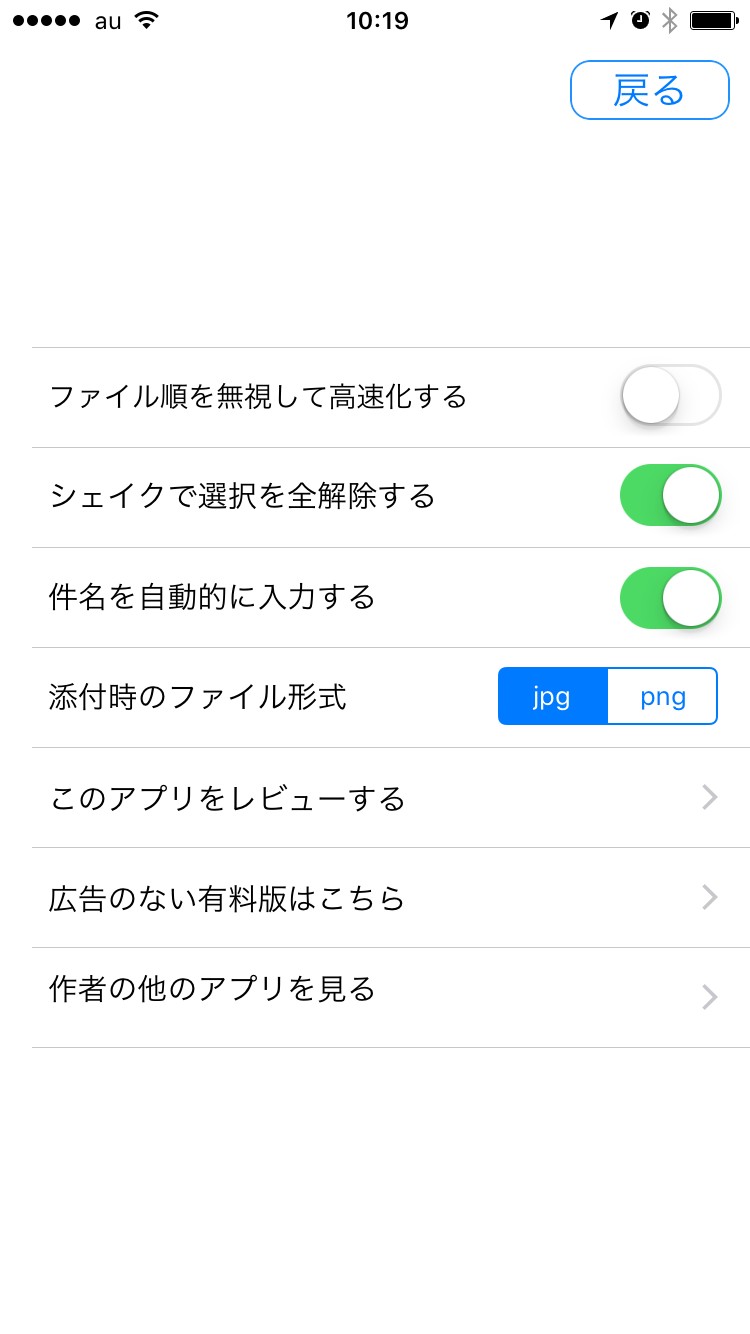
Task: Select jpg as attachment format
Action: pyautogui.click(x=552, y=696)
